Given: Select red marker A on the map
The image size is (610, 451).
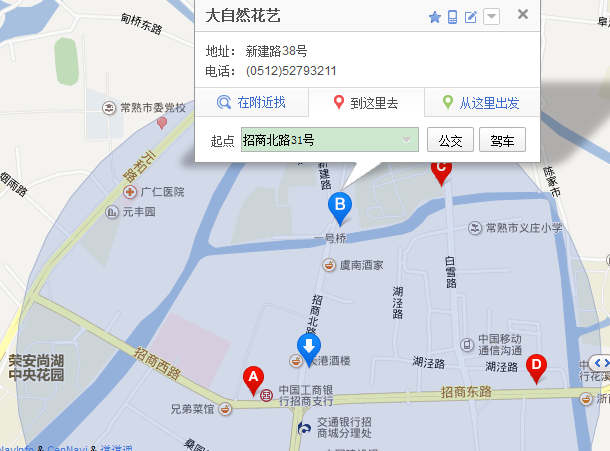Looking at the screenshot, I should tap(254, 379).
